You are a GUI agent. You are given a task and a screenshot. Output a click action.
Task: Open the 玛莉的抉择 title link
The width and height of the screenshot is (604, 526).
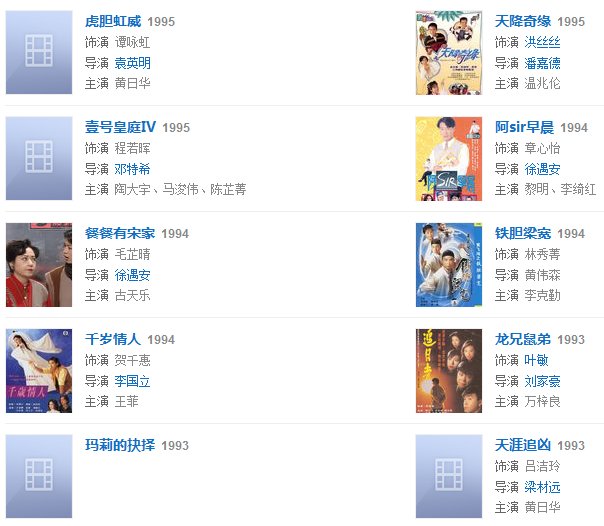[120, 445]
